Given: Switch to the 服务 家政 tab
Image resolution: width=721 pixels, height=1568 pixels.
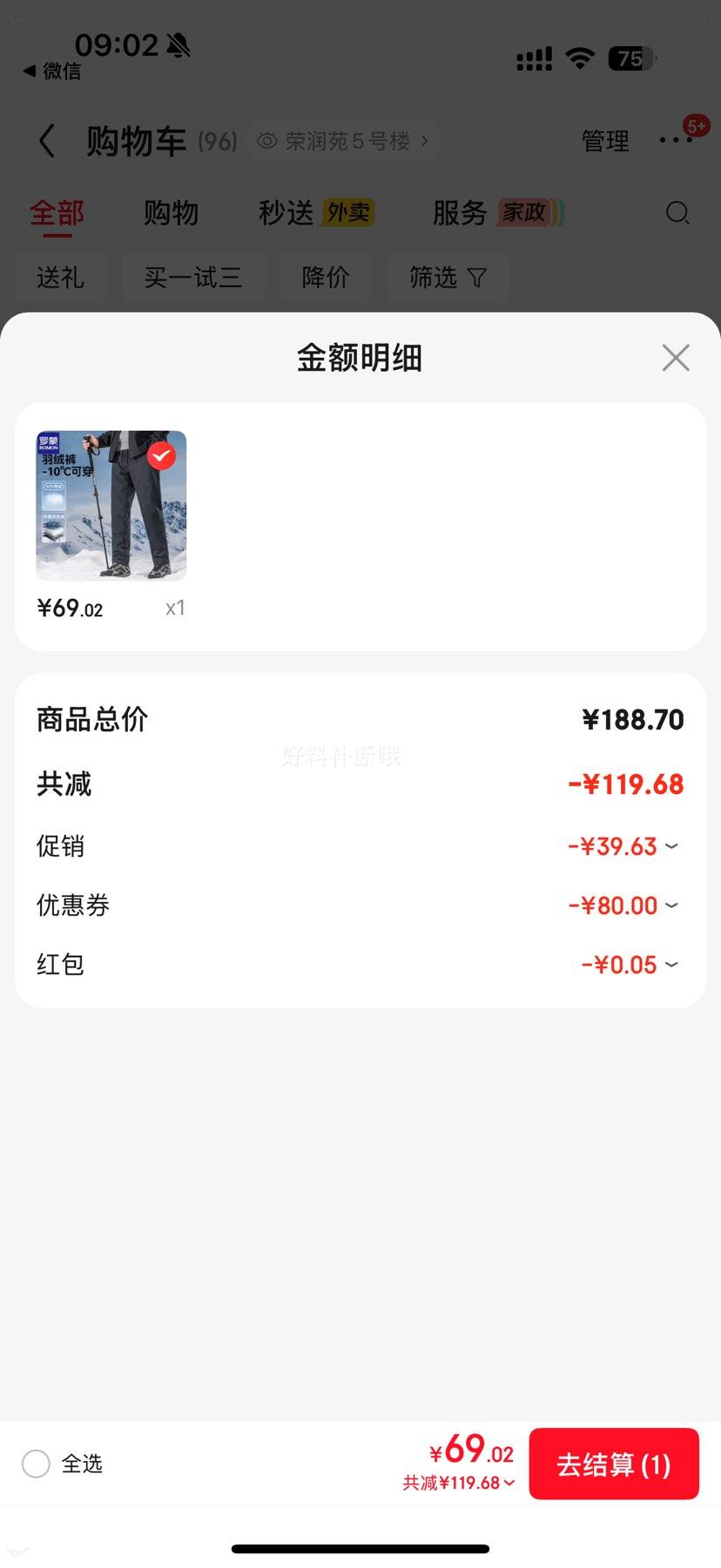Looking at the screenshot, I should point(497,213).
